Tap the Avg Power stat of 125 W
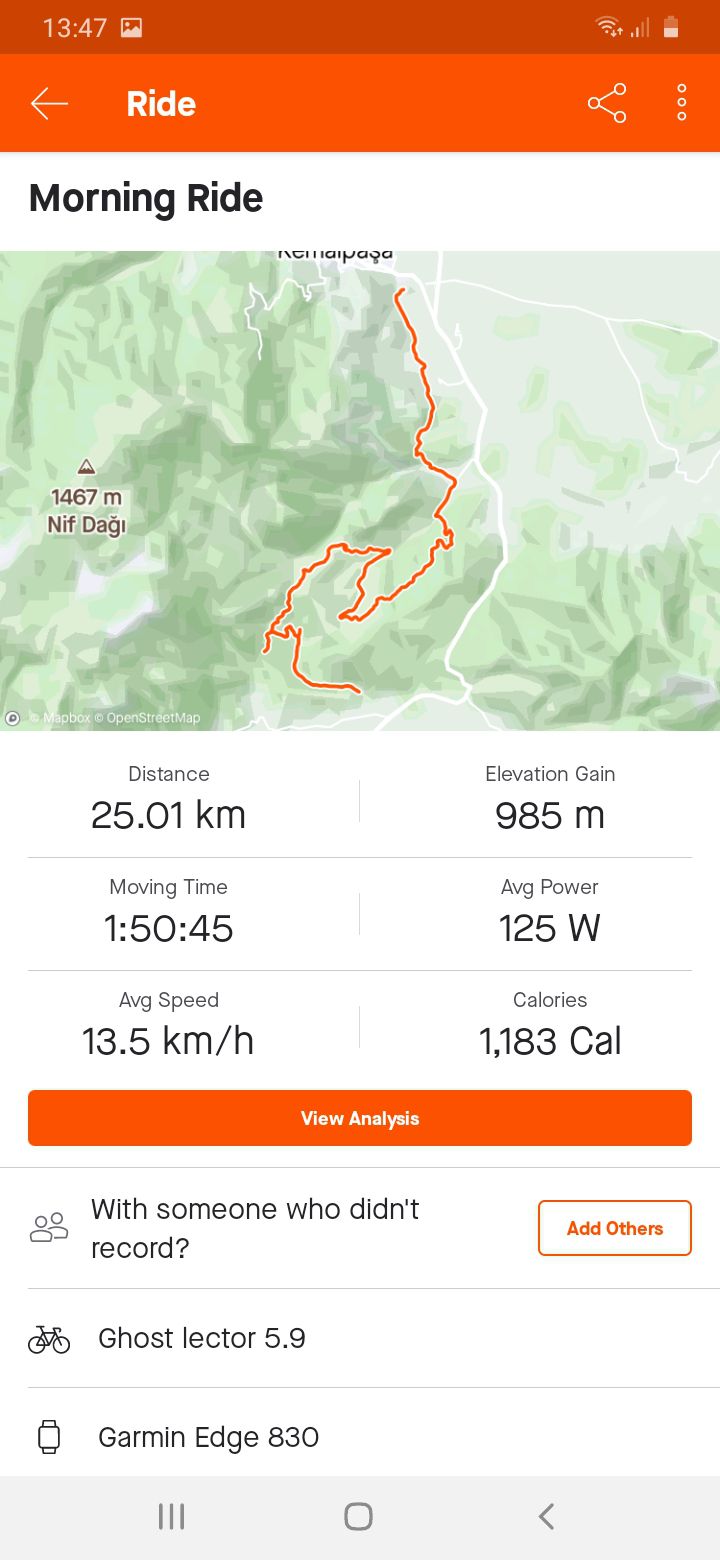This screenshot has width=720, height=1560. pos(549,912)
